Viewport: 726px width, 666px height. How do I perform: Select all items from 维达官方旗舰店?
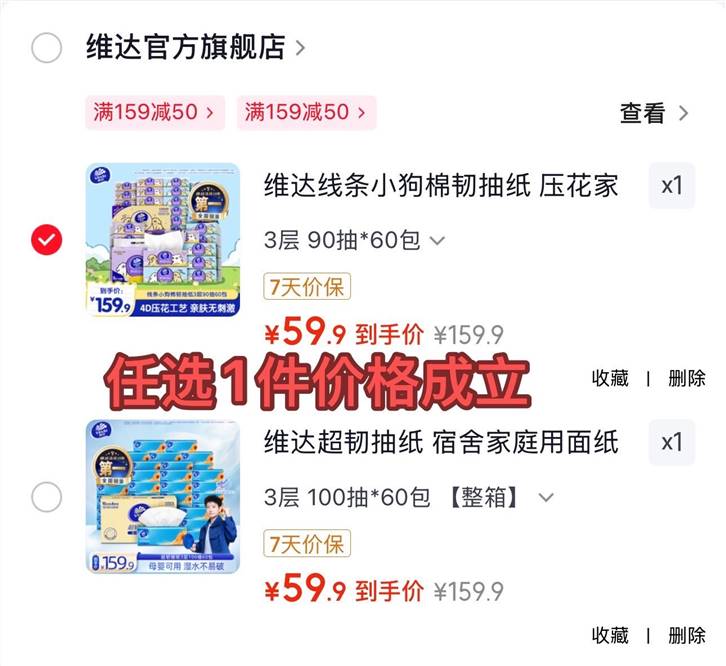(46, 48)
